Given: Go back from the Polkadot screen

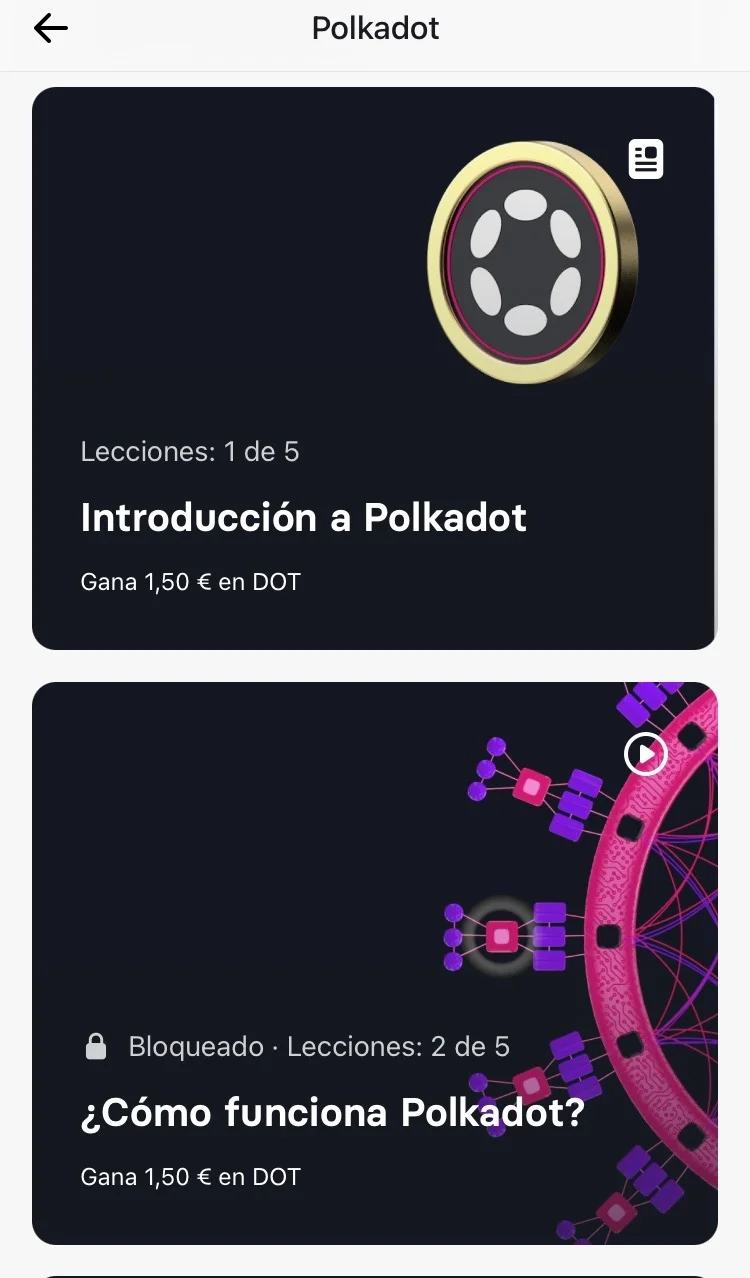Looking at the screenshot, I should coord(50,29).
